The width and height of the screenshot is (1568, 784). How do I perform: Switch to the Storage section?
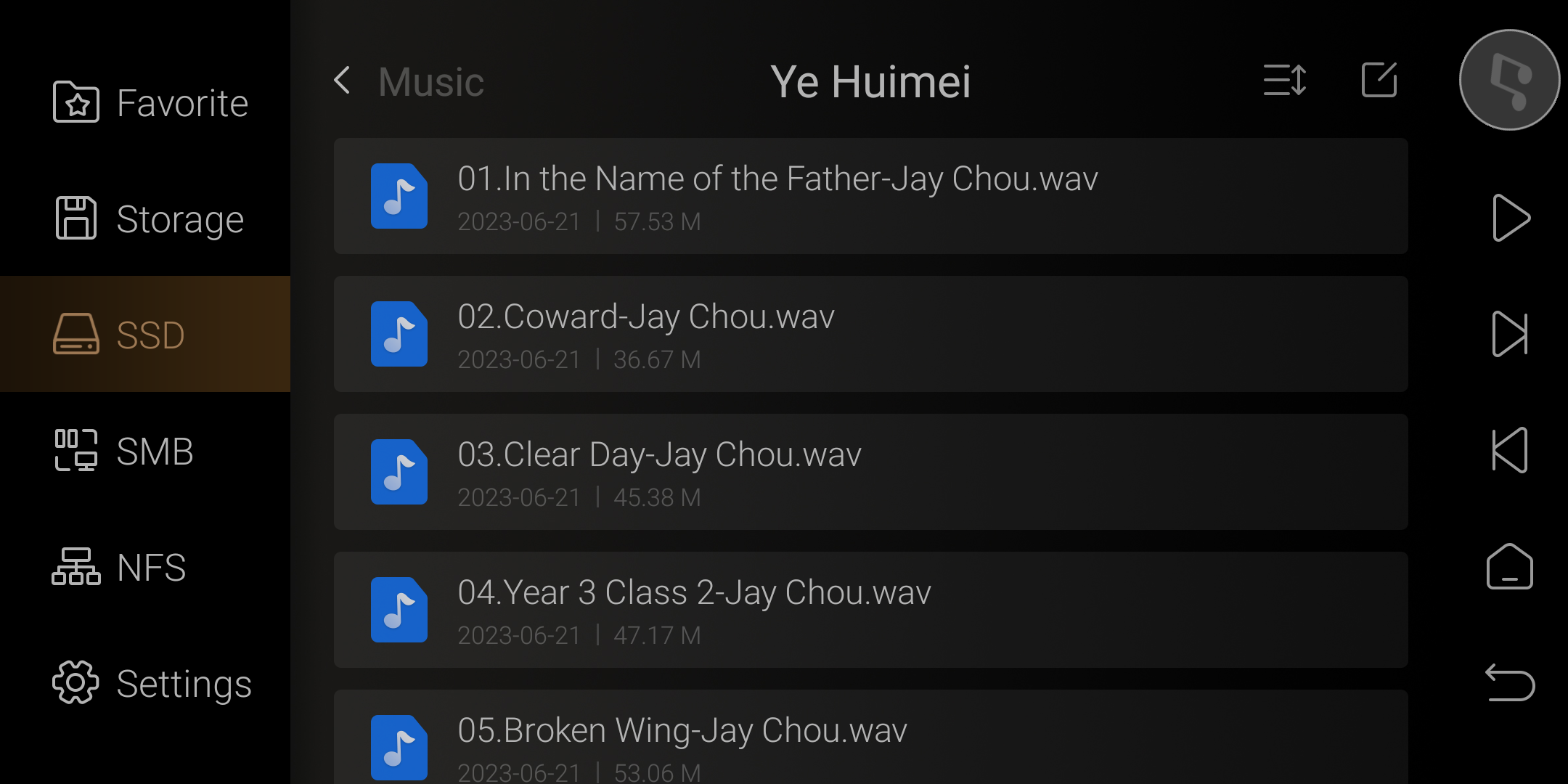[150, 219]
